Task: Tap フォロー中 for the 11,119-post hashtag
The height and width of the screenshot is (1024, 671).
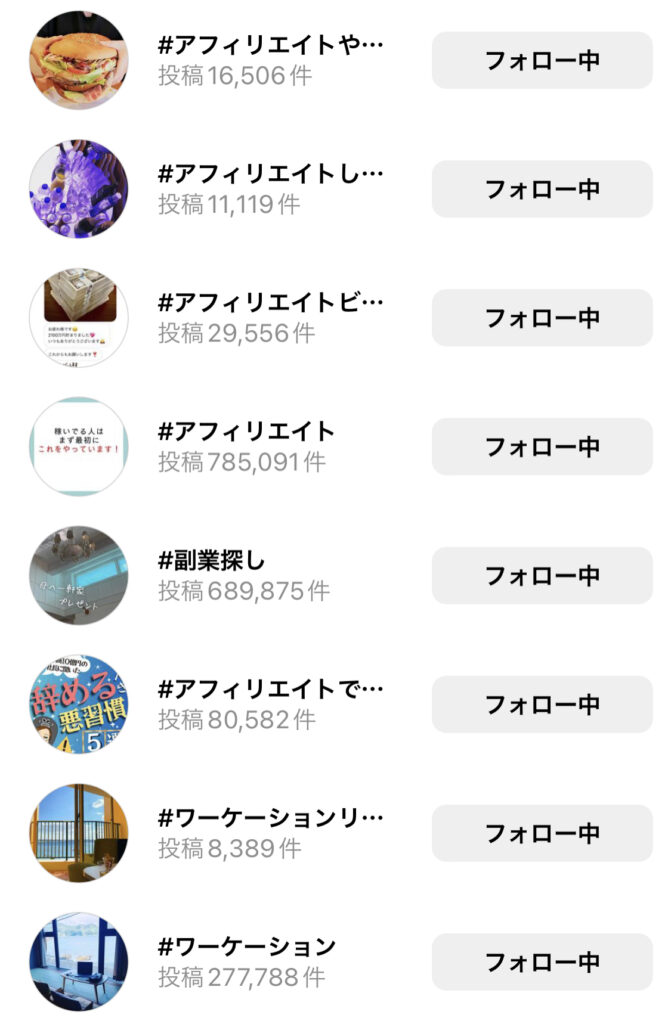Action: (542, 189)
